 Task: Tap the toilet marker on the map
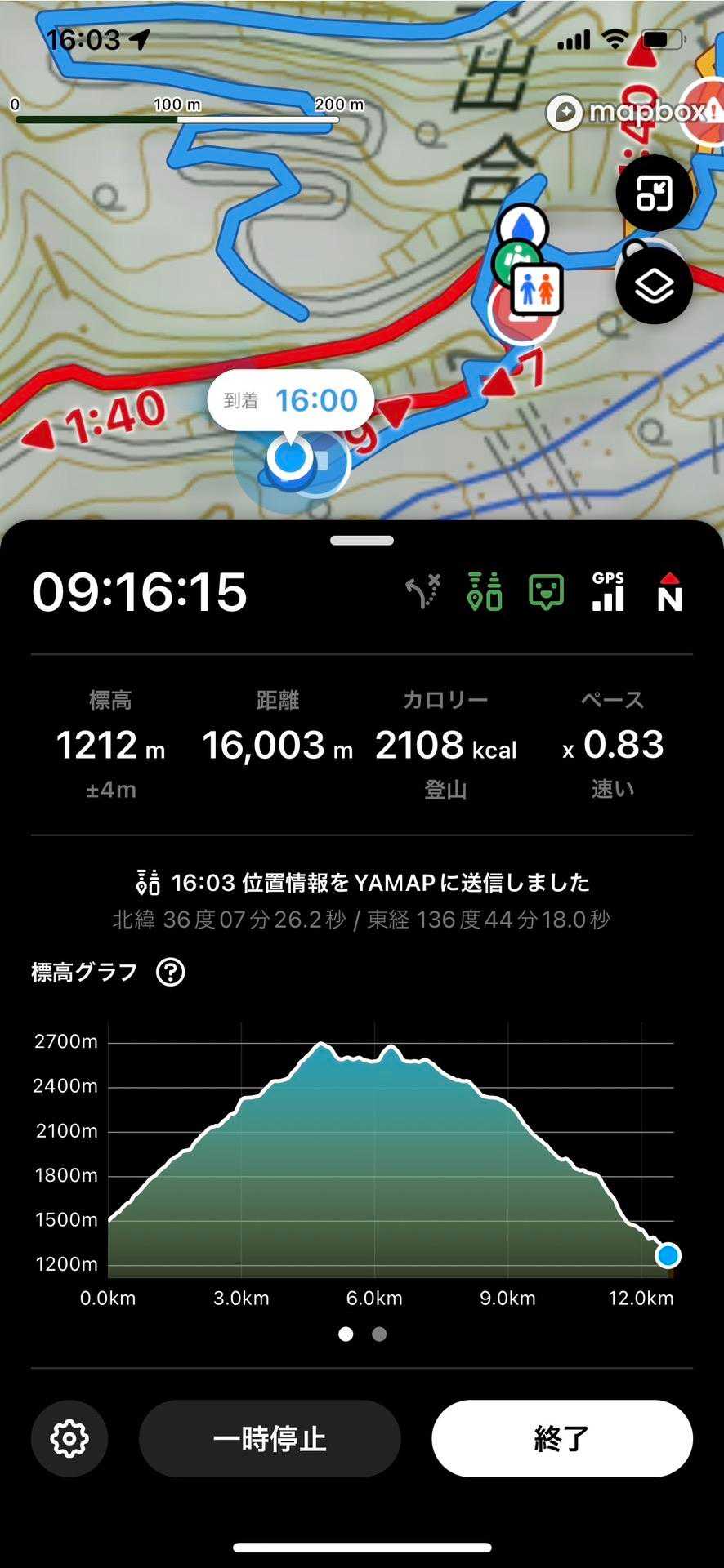coord(537,289)
